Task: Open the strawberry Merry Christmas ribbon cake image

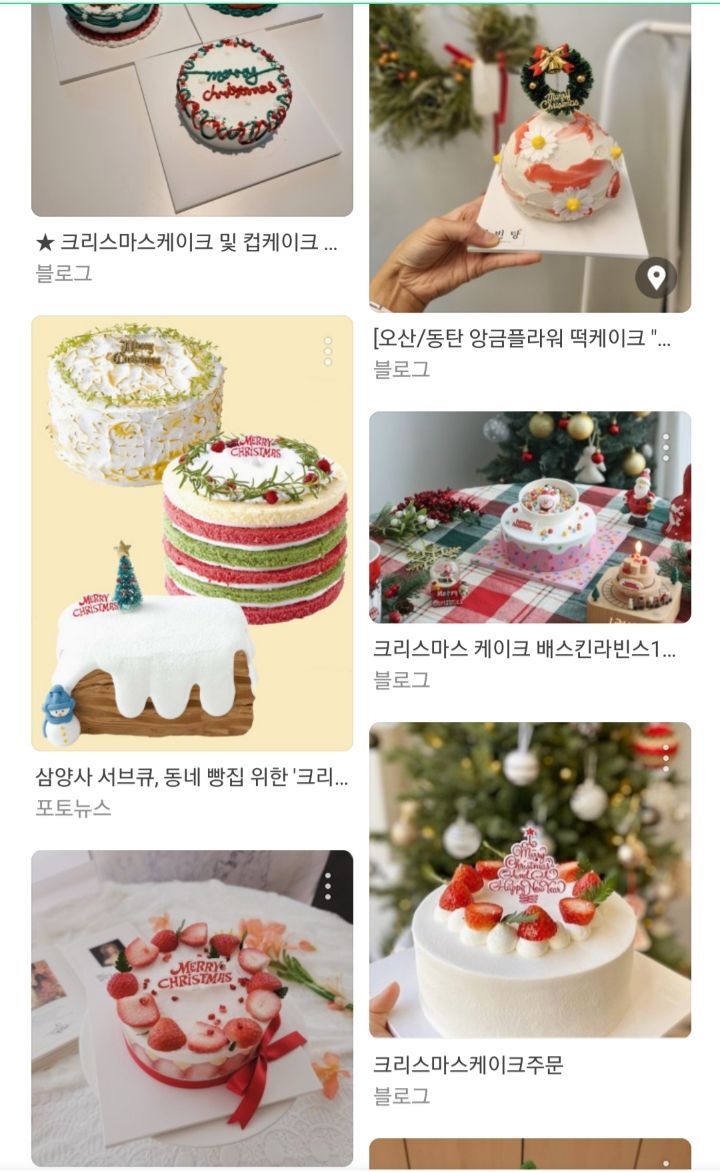Action: 191,1008
